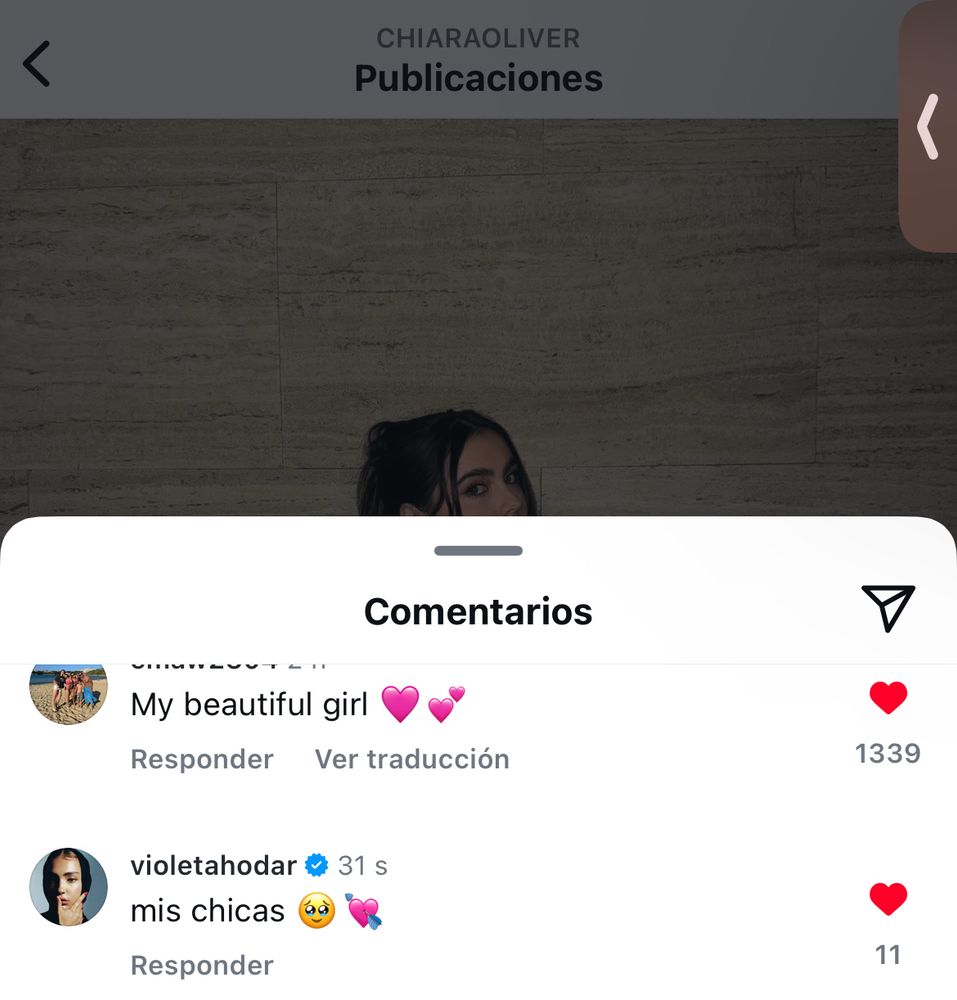Tap the share paper plane icon
The image size is (957, 1000).
[889, 605]
